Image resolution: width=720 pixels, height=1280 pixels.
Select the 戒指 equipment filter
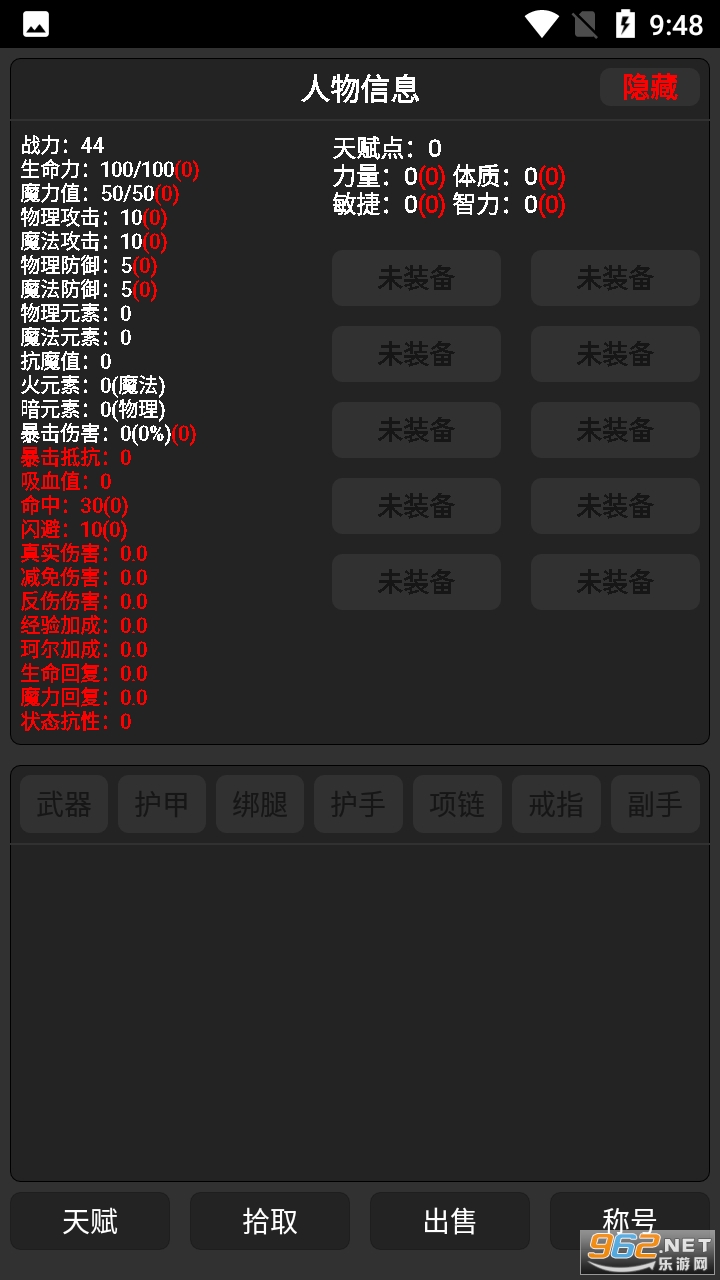tap(556, 804)
